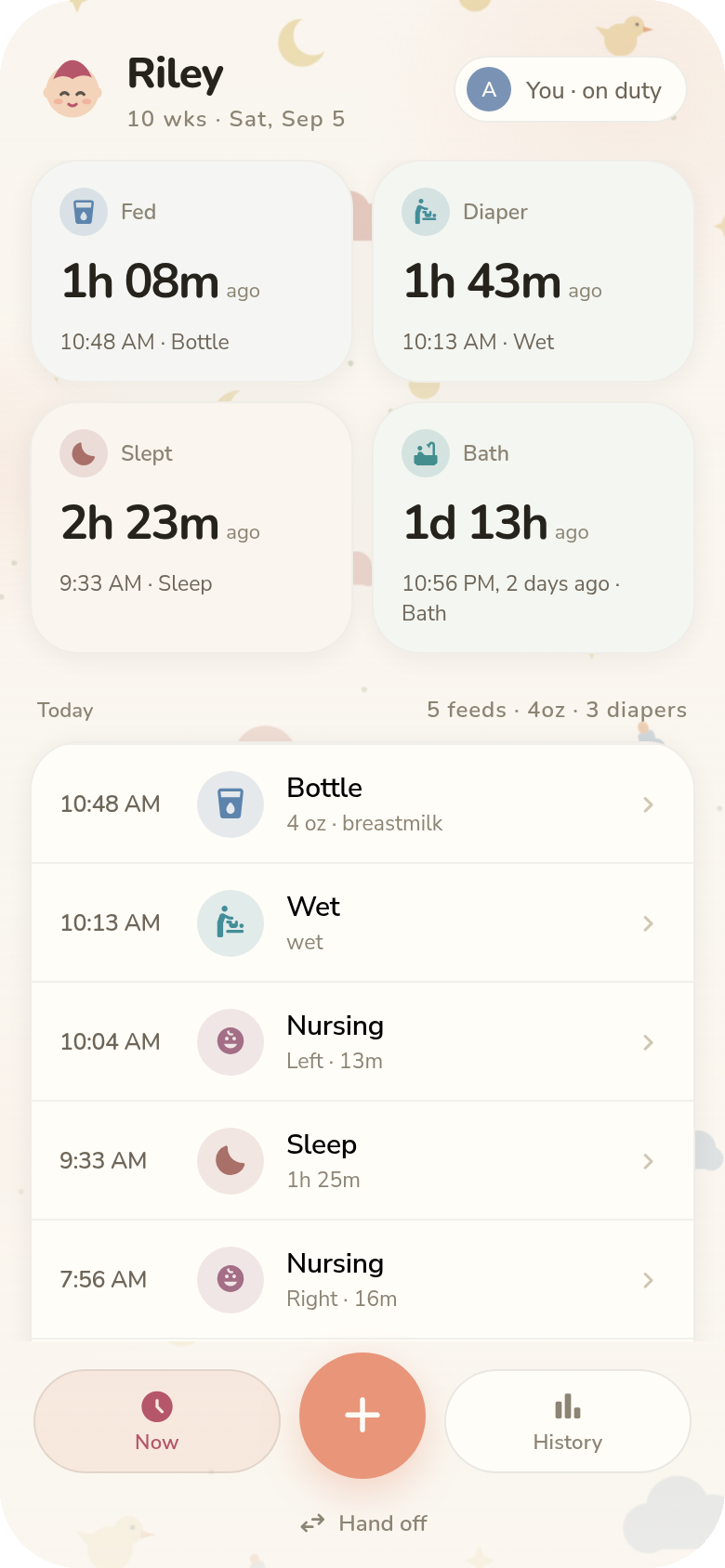
Task: Open the 10:48 AM Bottle entry
Action: coord(362,804)
